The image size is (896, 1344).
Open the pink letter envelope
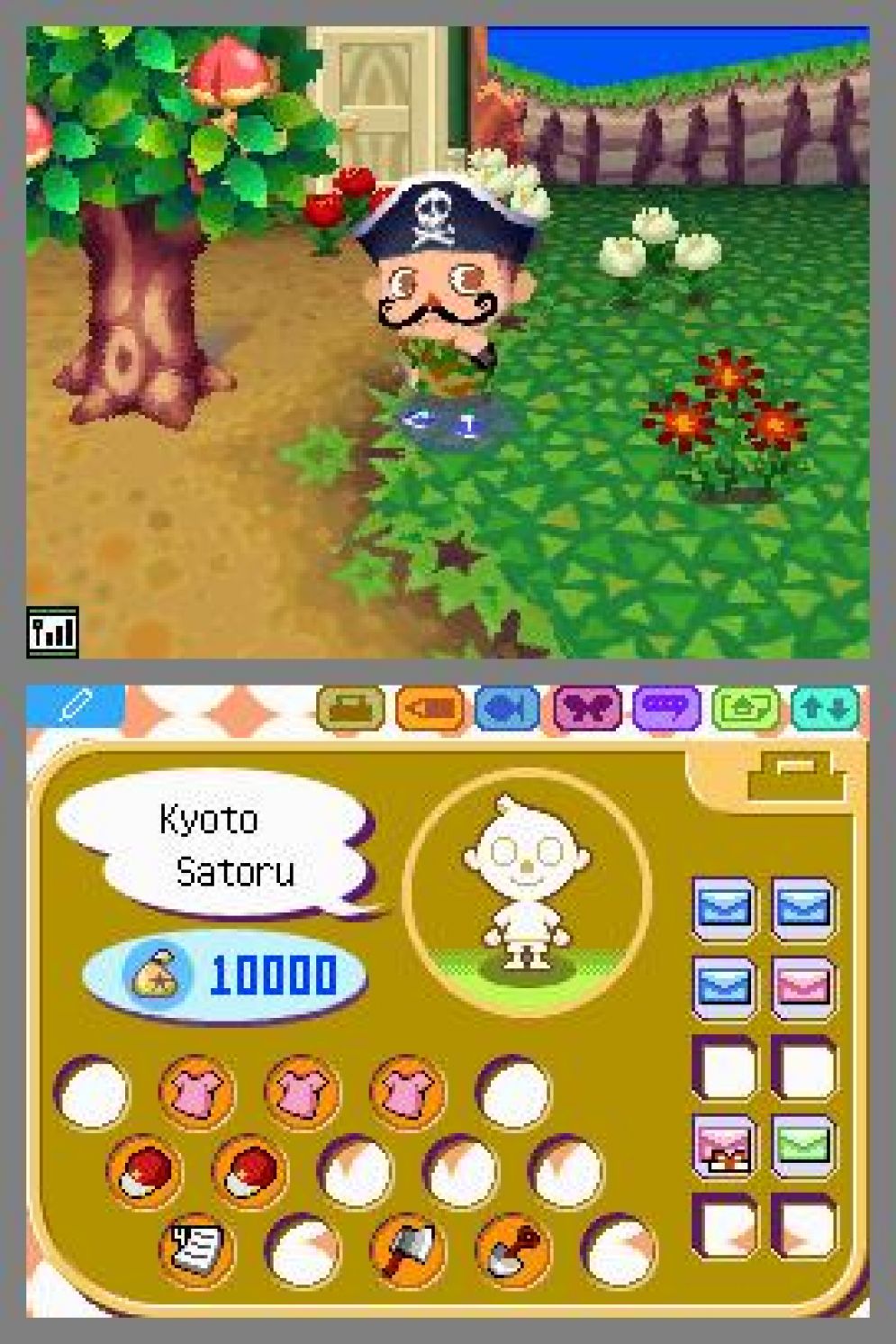coord(802,987)
